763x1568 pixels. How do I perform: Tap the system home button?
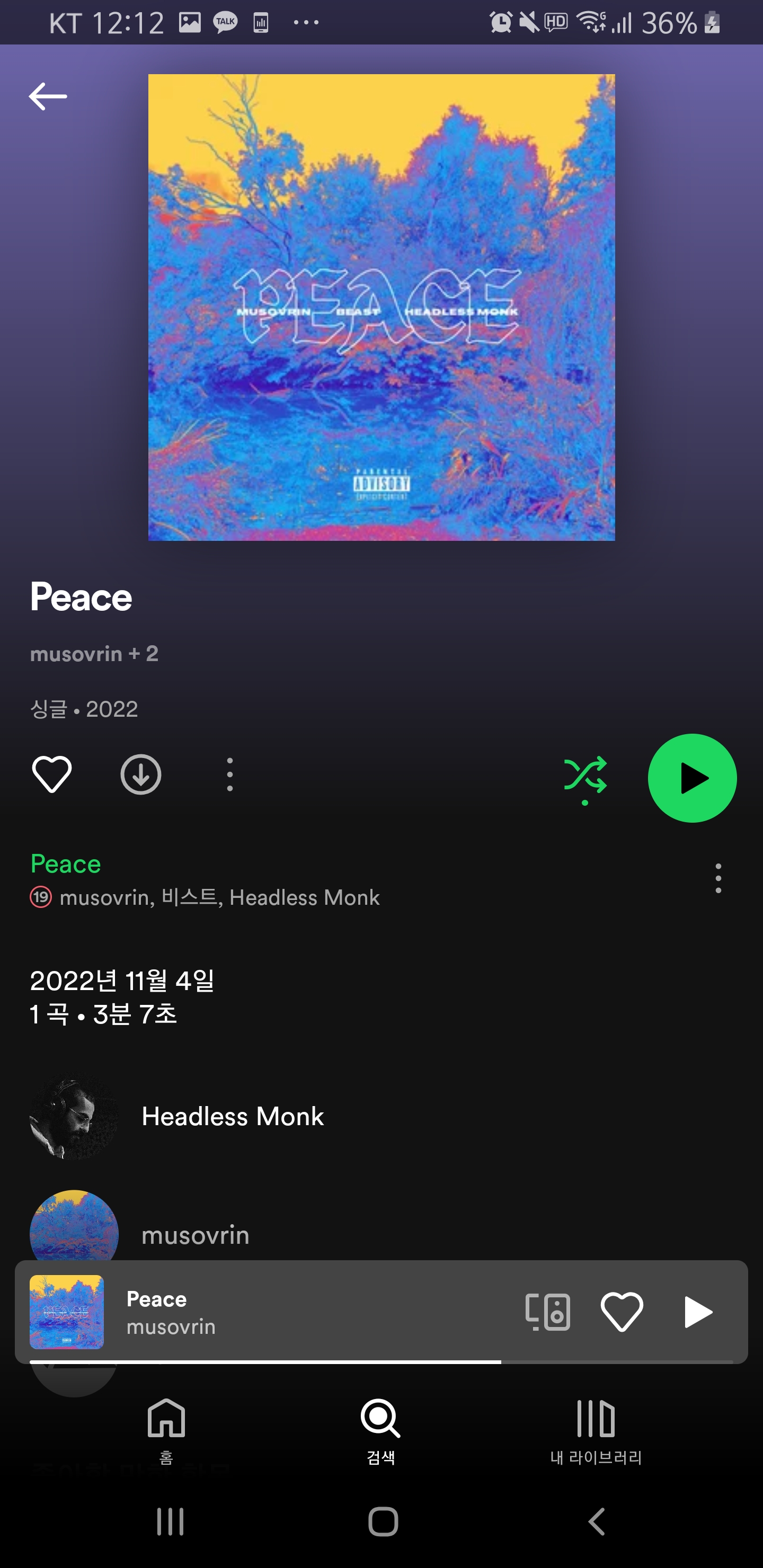coord(383,1522)
